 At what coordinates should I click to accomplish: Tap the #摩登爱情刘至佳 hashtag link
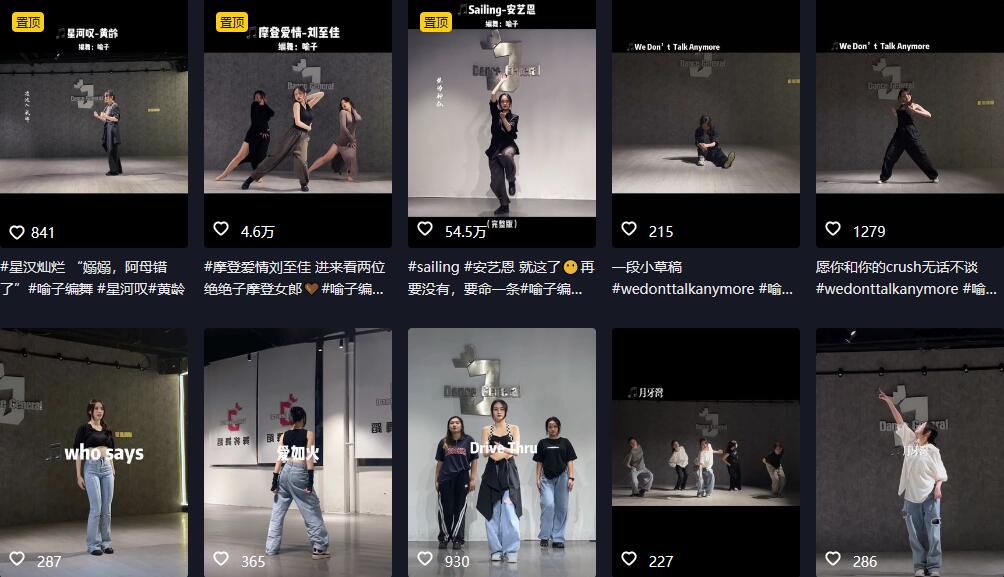pyautogui.click(x=256, y=268)
